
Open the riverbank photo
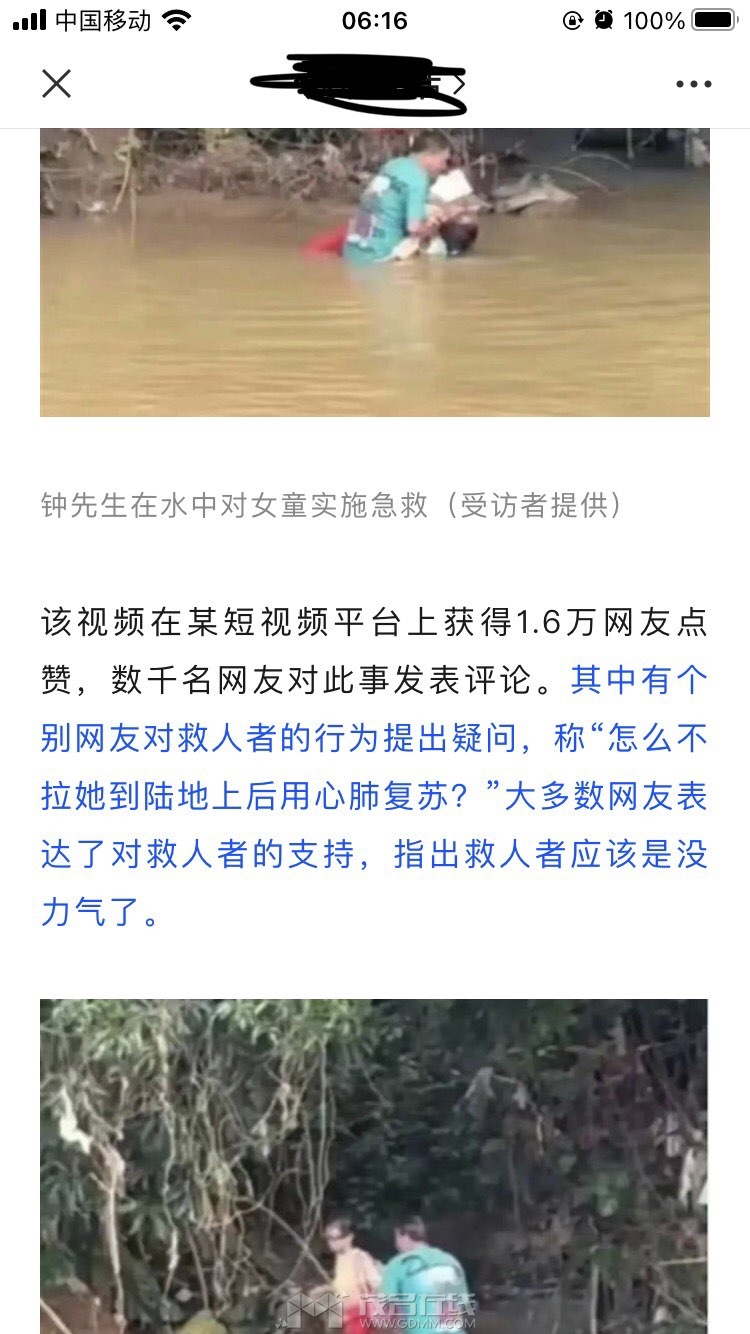374,1165
